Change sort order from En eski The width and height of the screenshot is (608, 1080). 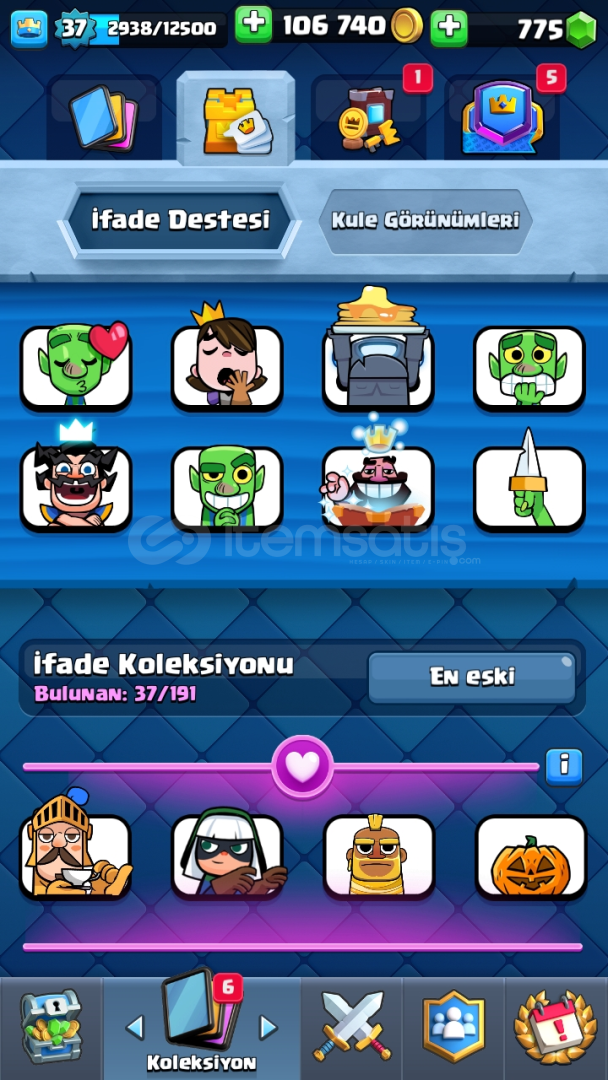tap(472, 677)
